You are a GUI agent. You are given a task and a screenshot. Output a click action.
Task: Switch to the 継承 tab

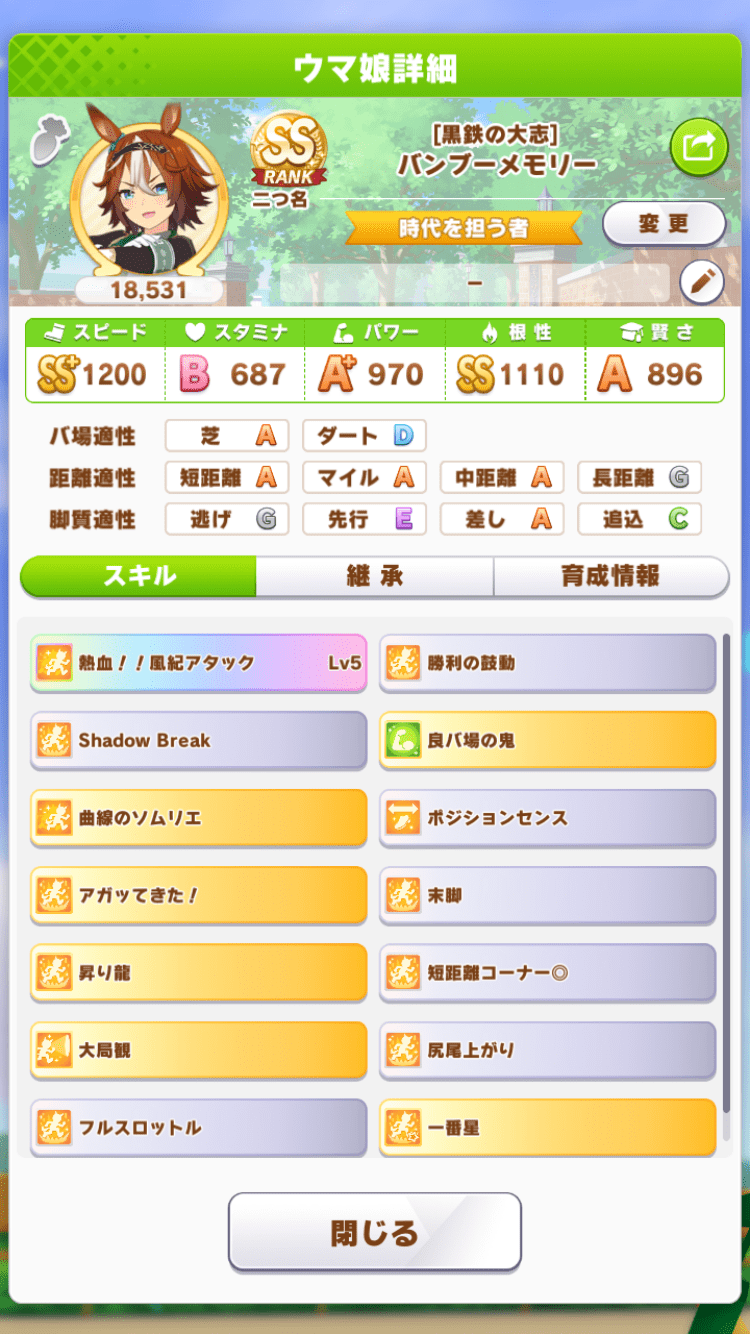(x=375, y=577)
